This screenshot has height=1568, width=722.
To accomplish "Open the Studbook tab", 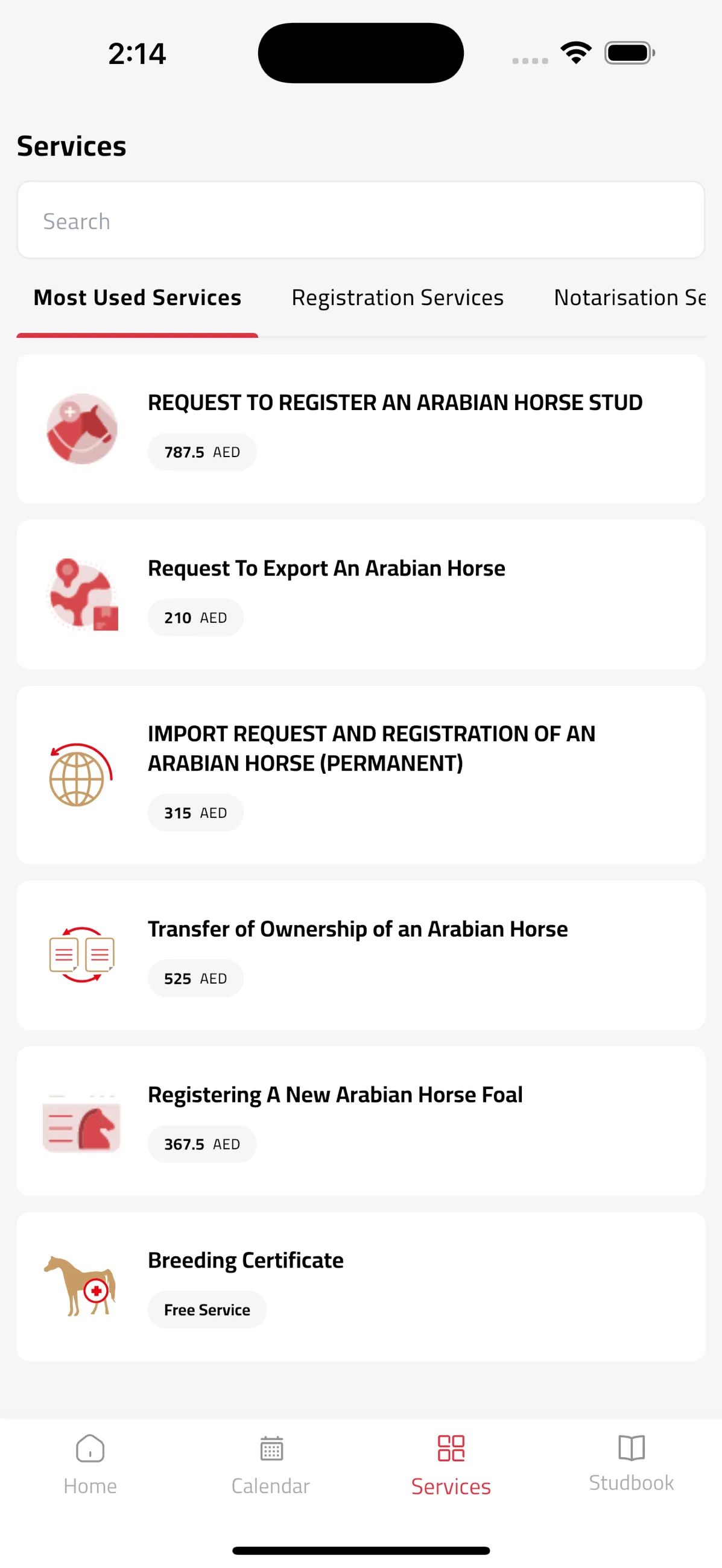I will 632,1464.
